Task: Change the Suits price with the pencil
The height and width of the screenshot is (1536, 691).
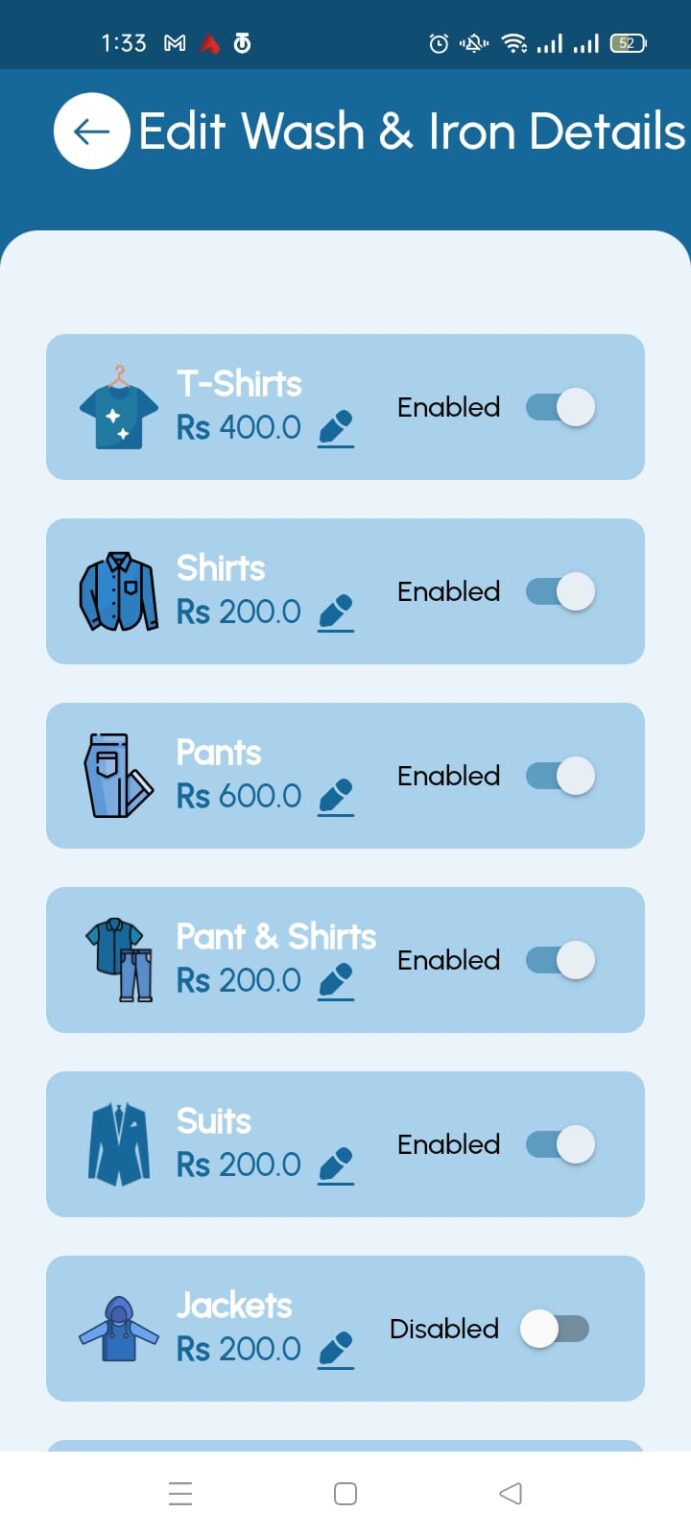Action: [x=336, y=1166]
